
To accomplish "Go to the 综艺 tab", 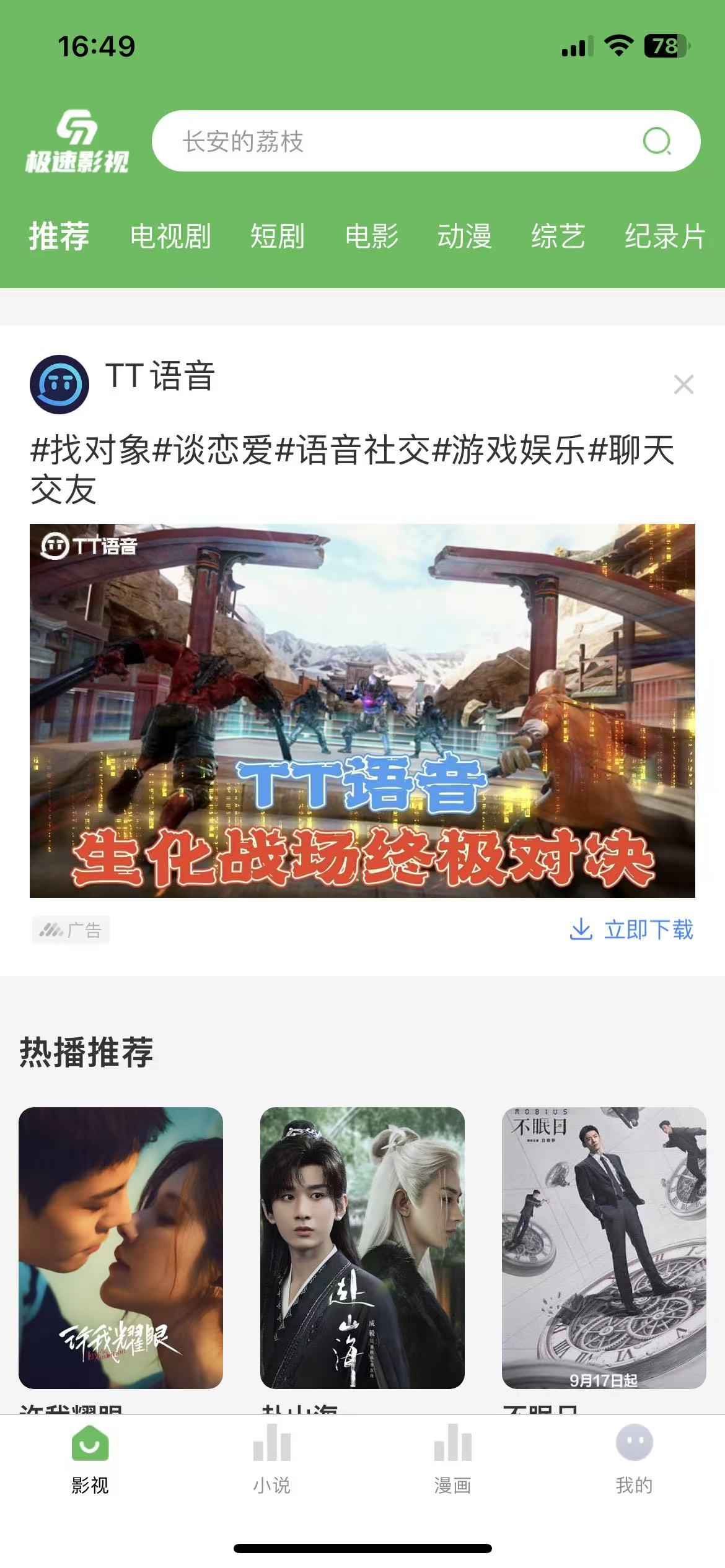I will (x=558, y=237).
